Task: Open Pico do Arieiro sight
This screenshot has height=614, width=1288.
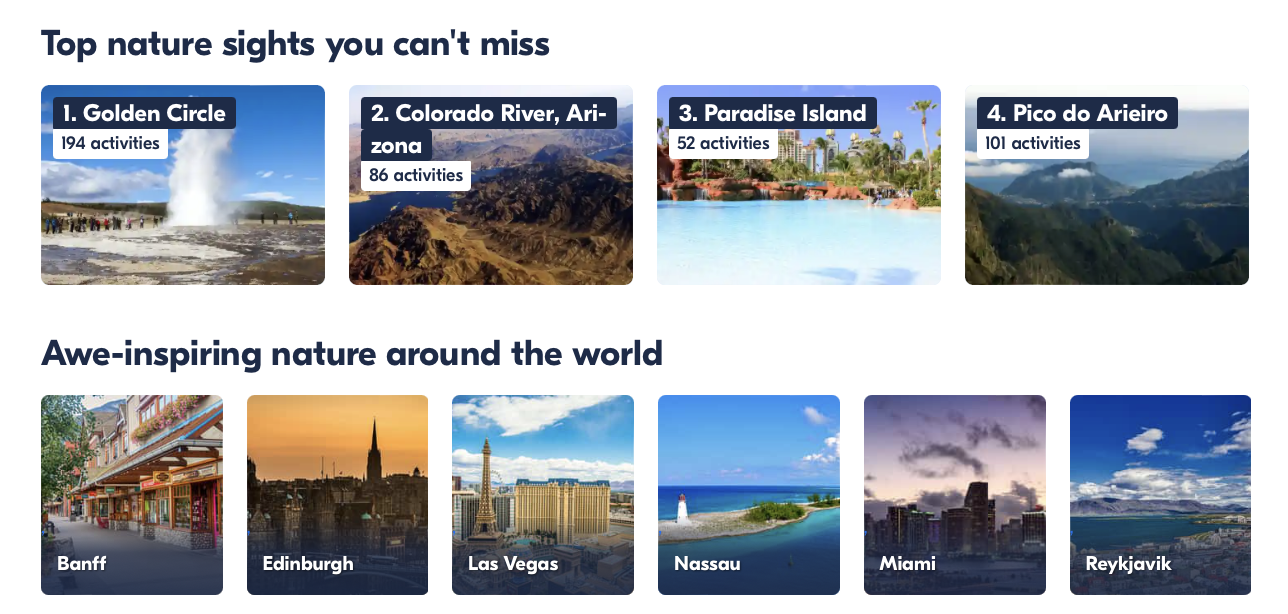Action: pyautogui.click(x=1107, y=185)
